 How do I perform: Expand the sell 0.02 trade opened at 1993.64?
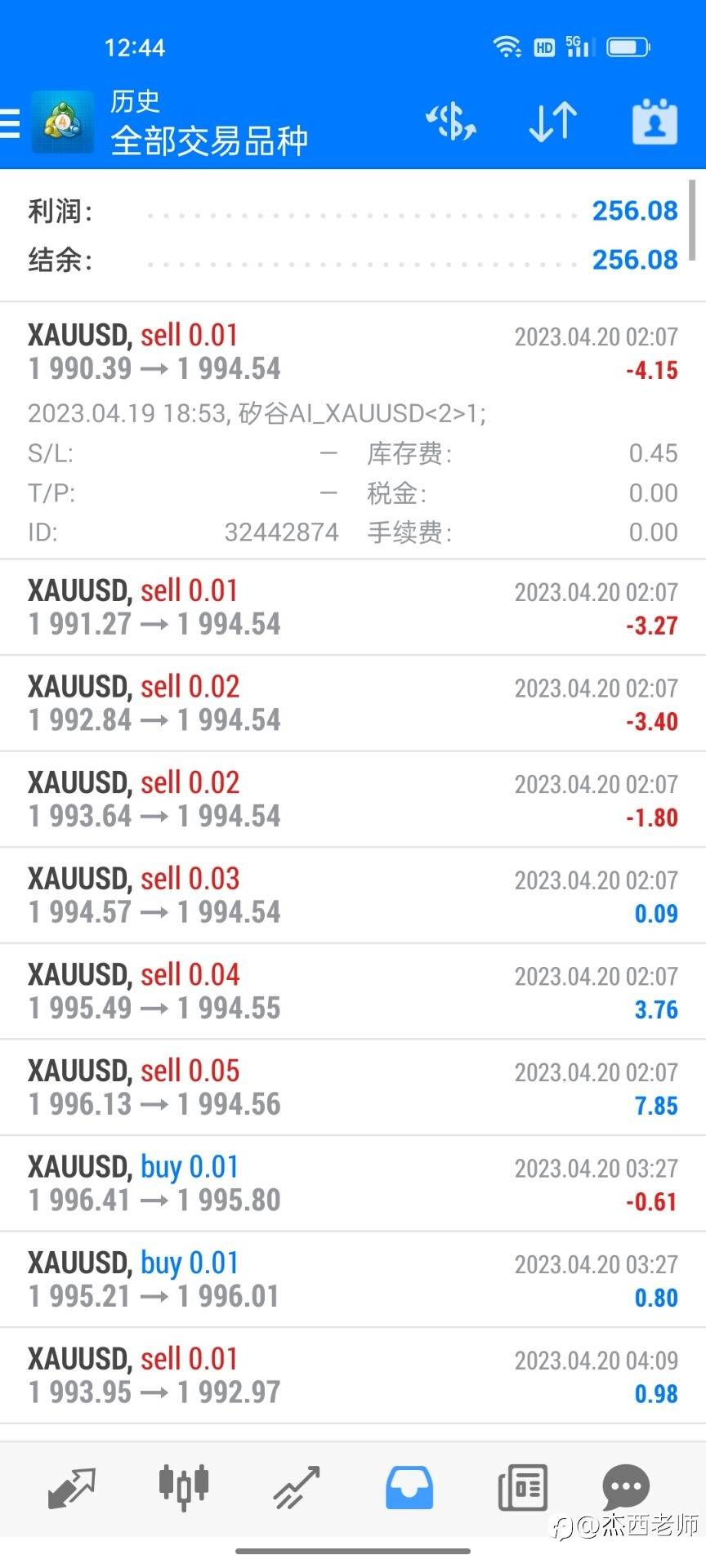pos(353,800)
